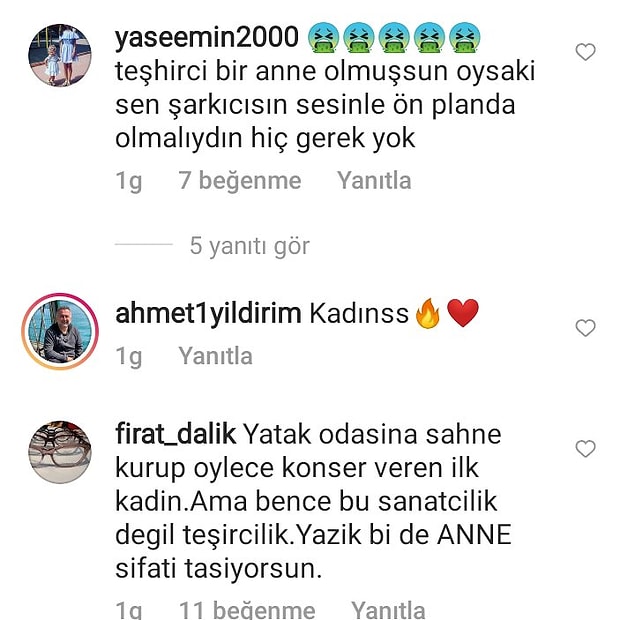This screenshot has width=635, height=620.
Task: Like firat_dalik's comment
Action: [586, 448]
